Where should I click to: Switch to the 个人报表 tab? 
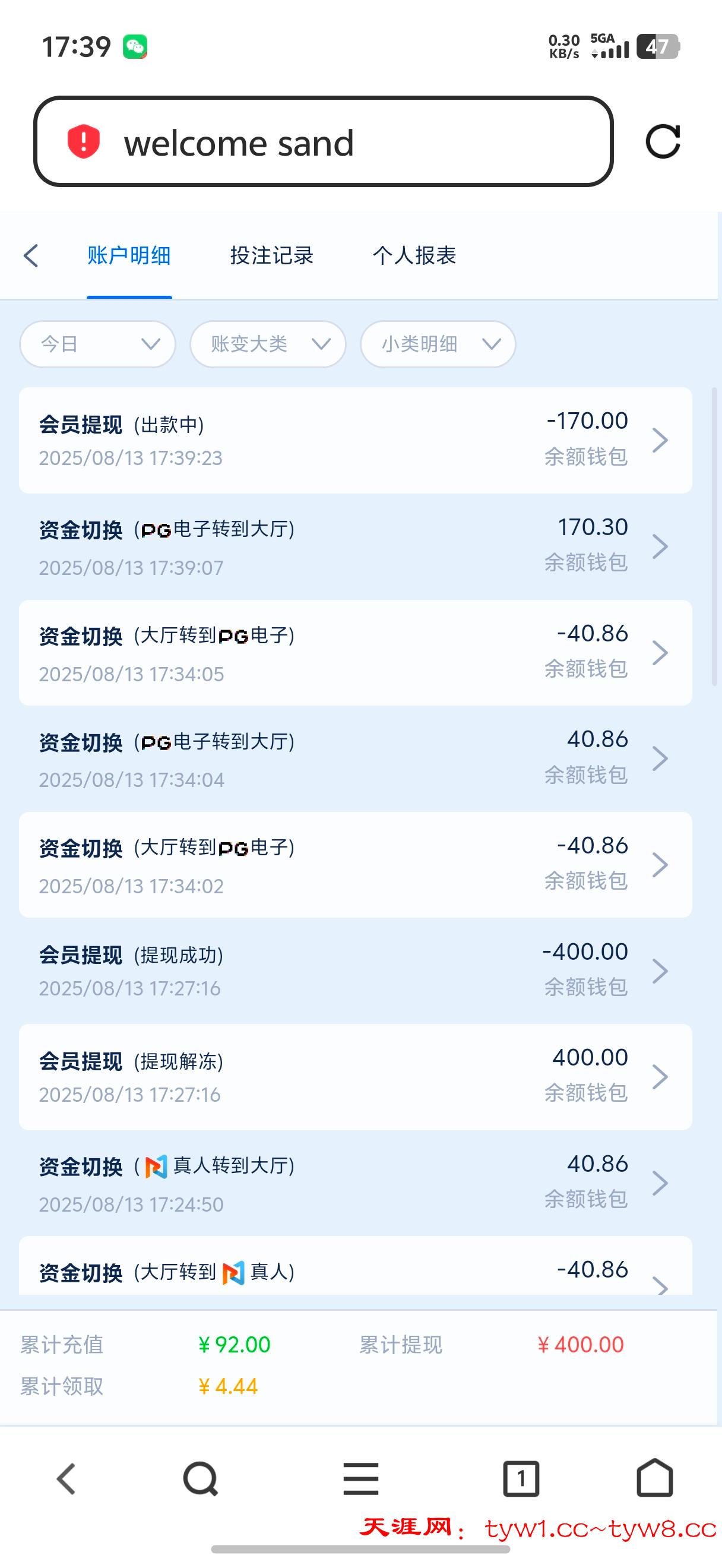click(x=414, y=255)
